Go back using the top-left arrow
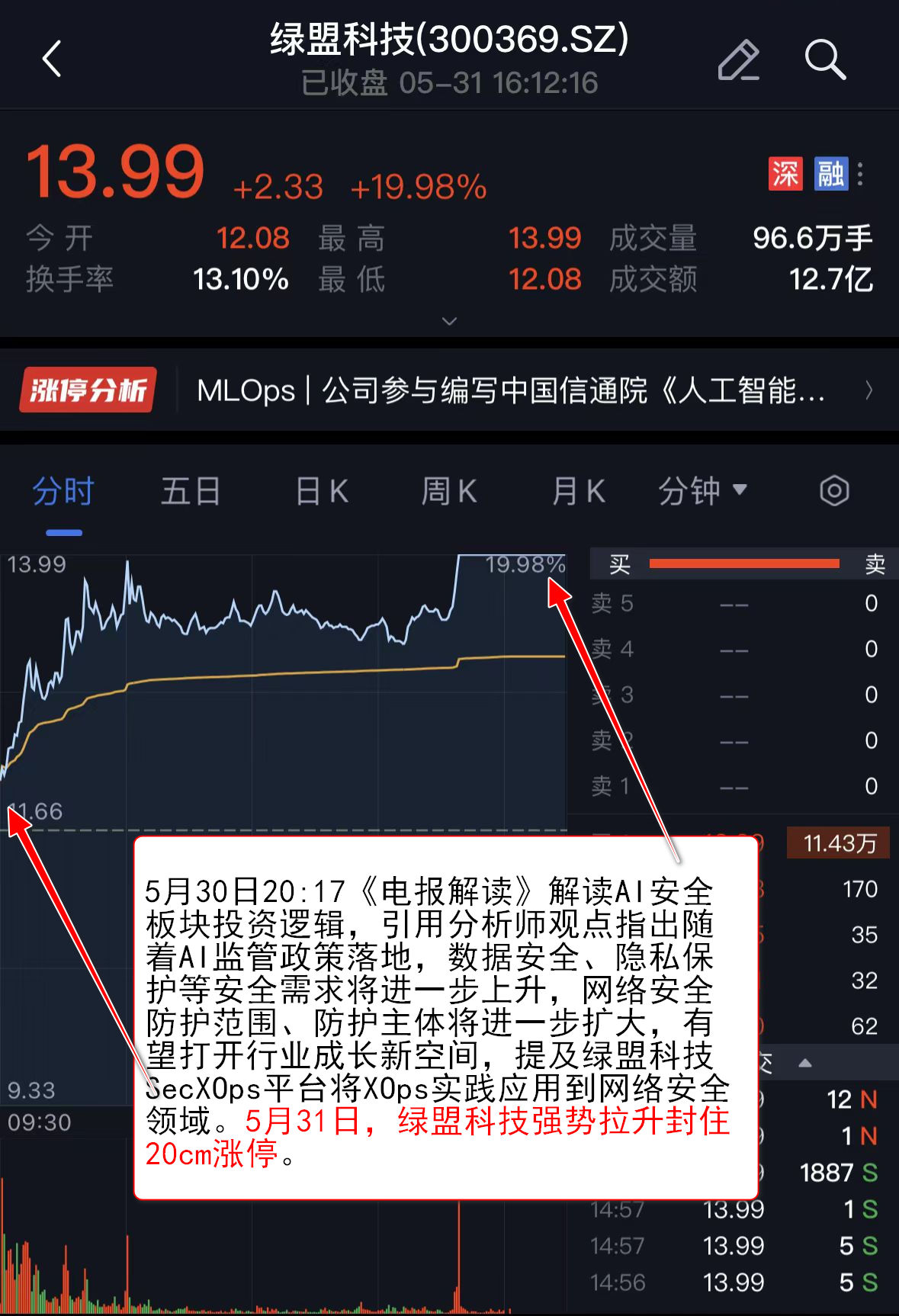Image resolution: width=899 pixels, height=1316 pixels. tap(52, 59)
